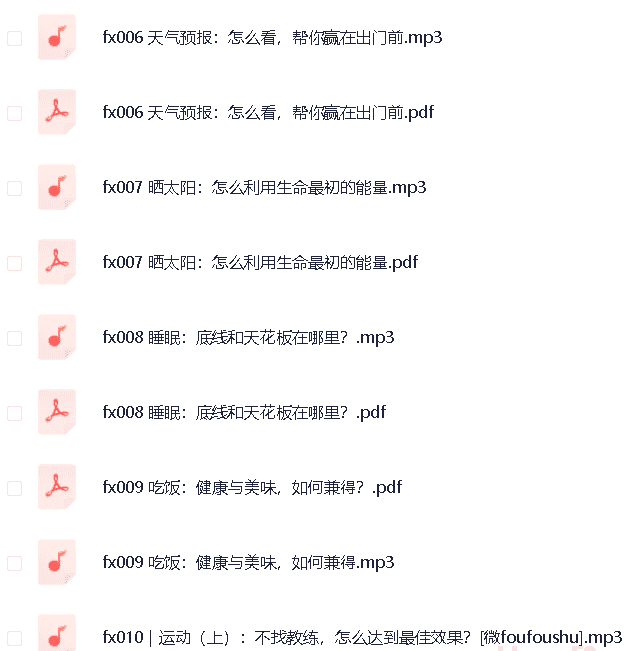Check the box for fx007 晒太阳 mp3
The image size is (625, 651).
point(15,188)
